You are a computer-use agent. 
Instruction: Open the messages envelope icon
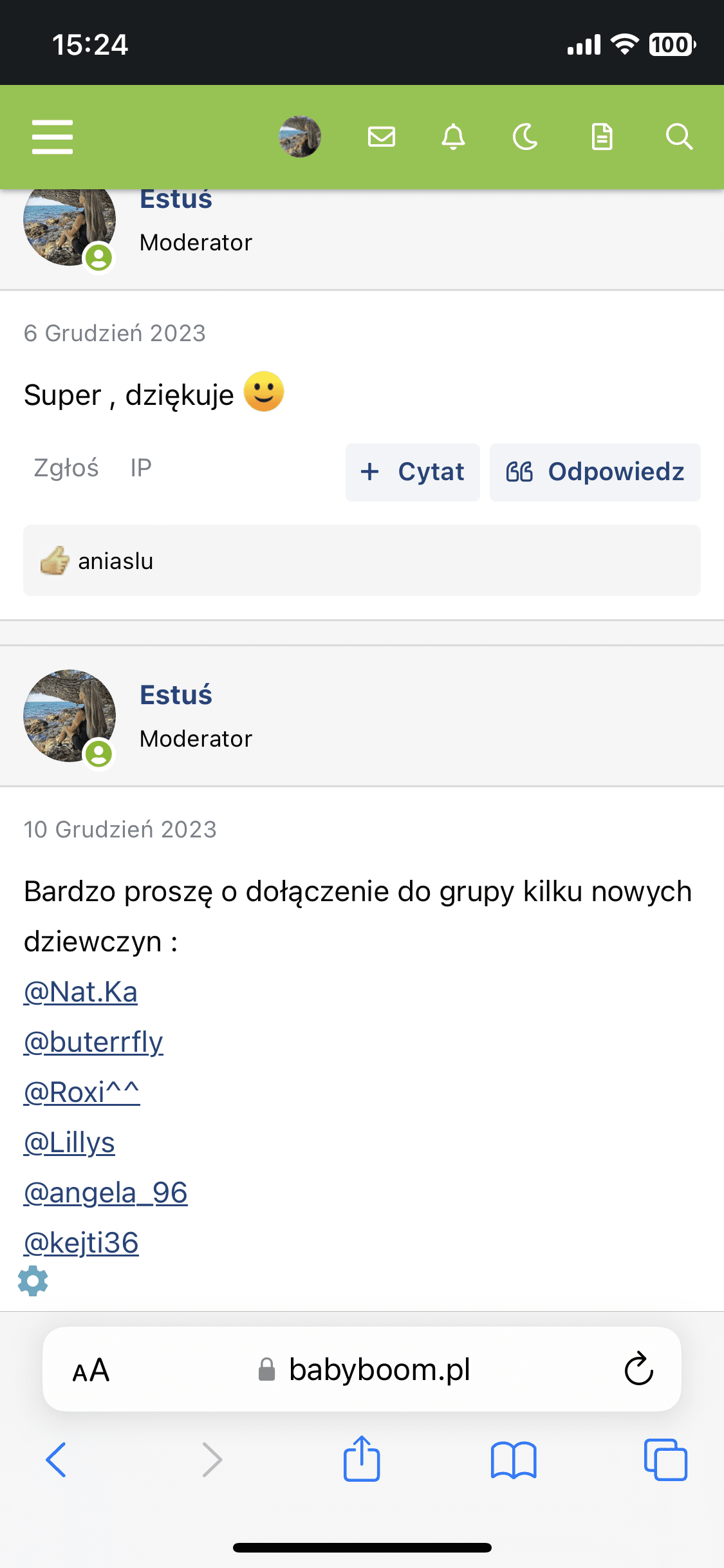pyautogui.click(x=382, y=136)
